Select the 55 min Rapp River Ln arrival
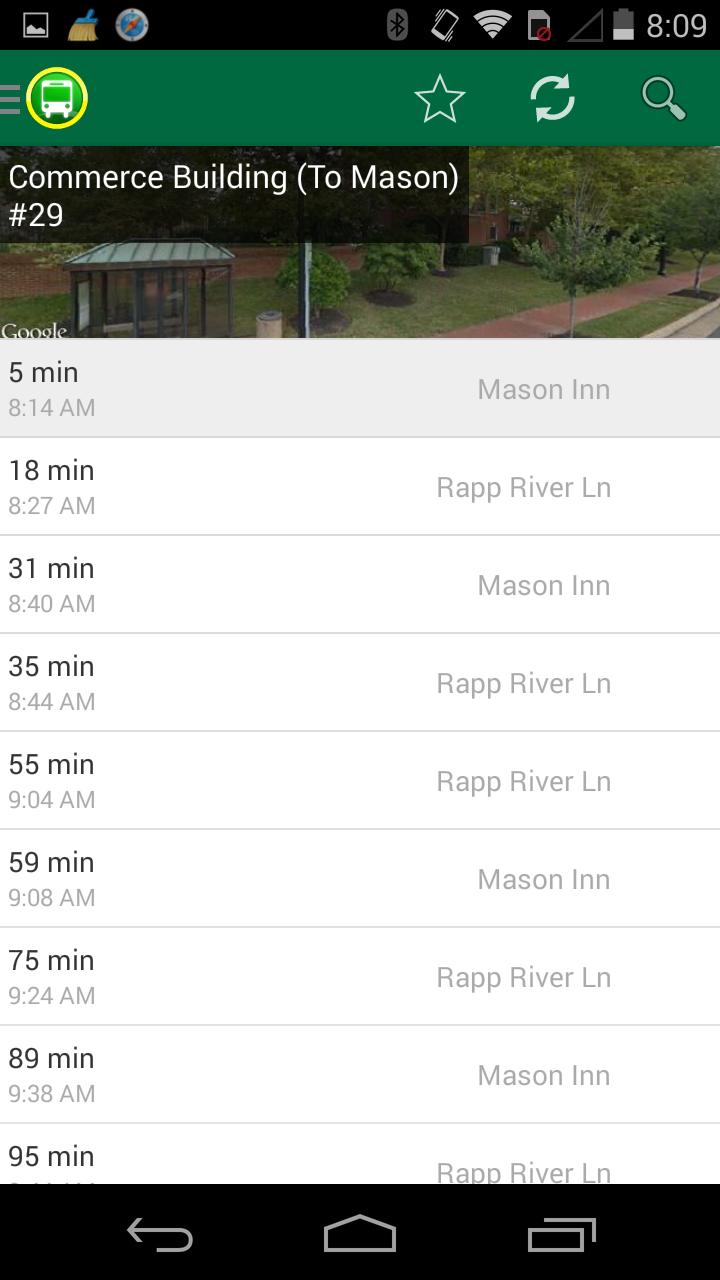 (360, 781)
